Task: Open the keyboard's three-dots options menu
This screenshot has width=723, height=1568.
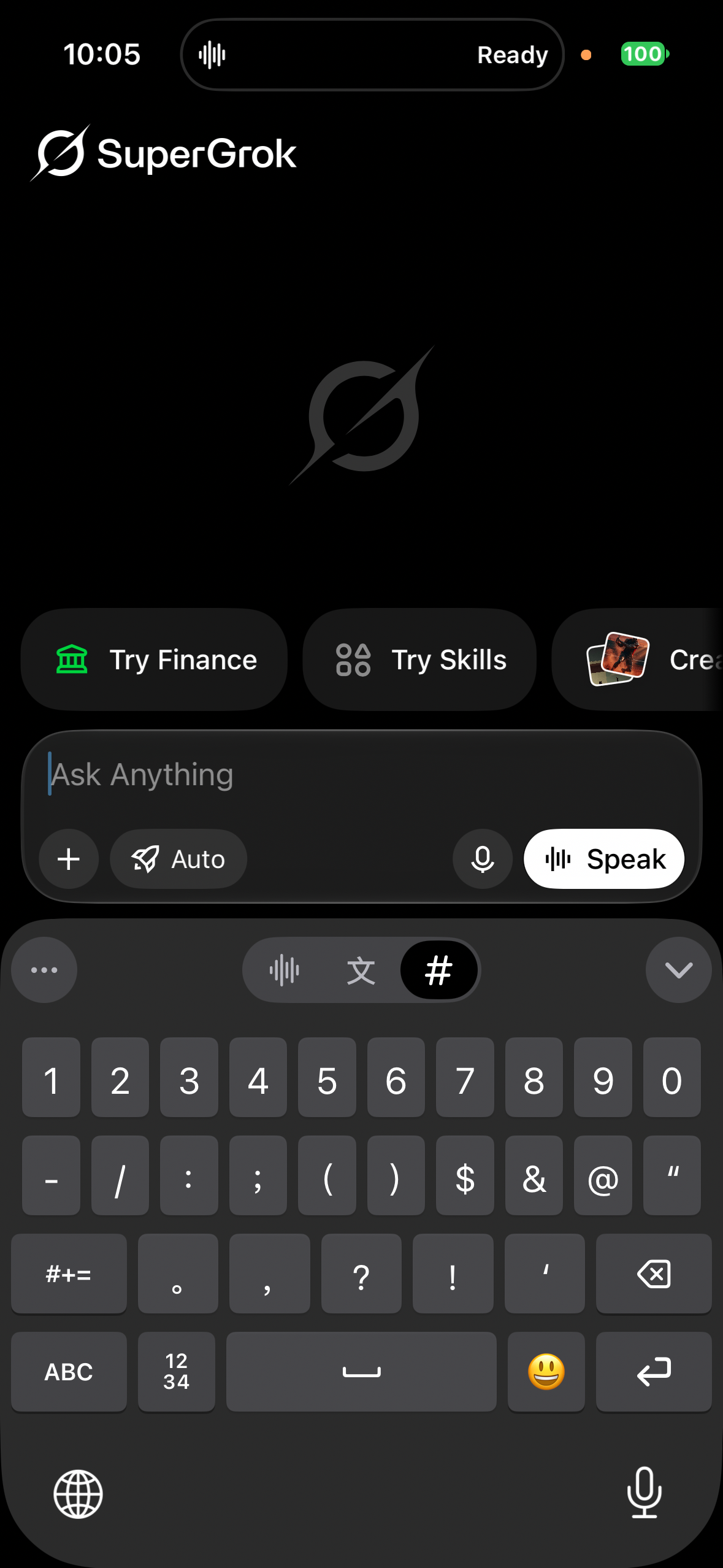Action: coord(44,970)
